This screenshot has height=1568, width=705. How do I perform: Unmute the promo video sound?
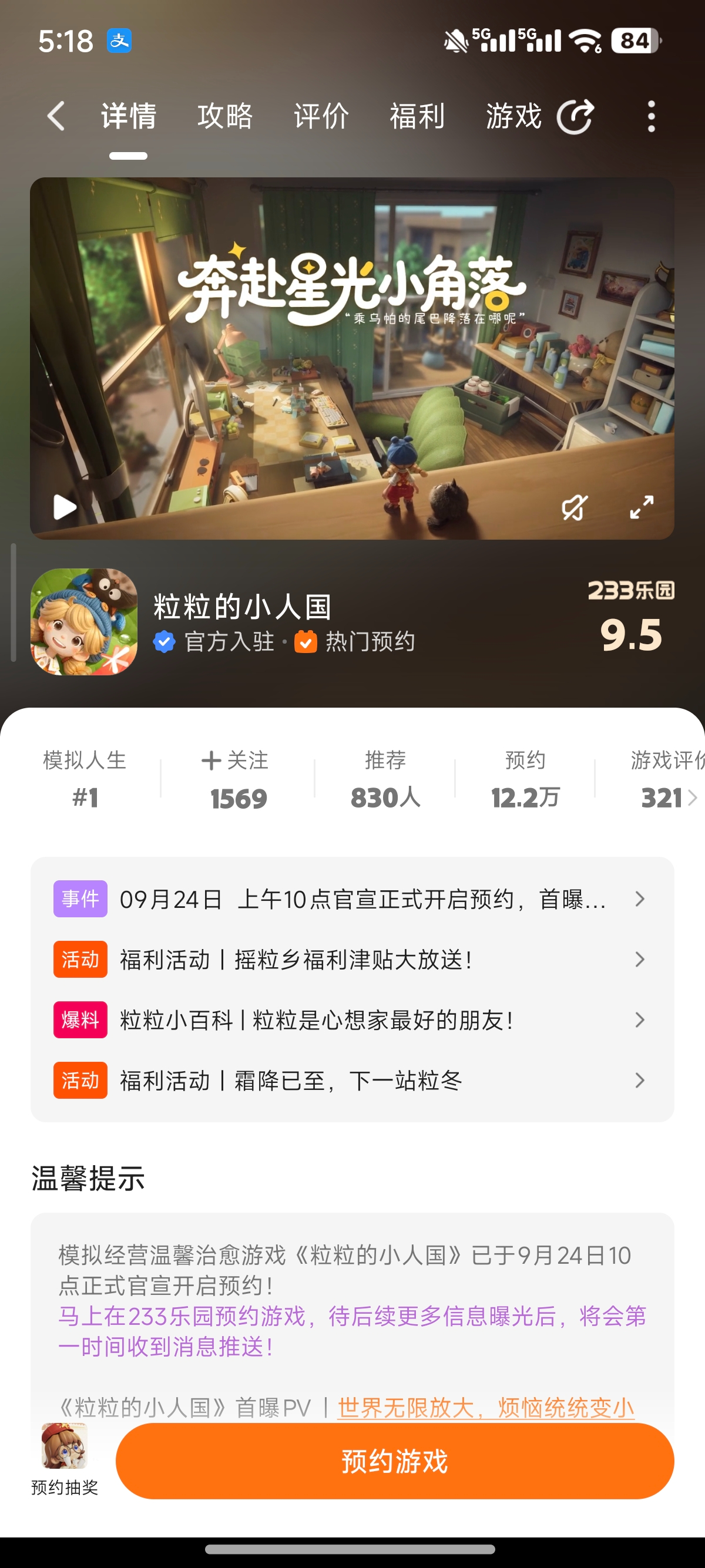point(574,507)
